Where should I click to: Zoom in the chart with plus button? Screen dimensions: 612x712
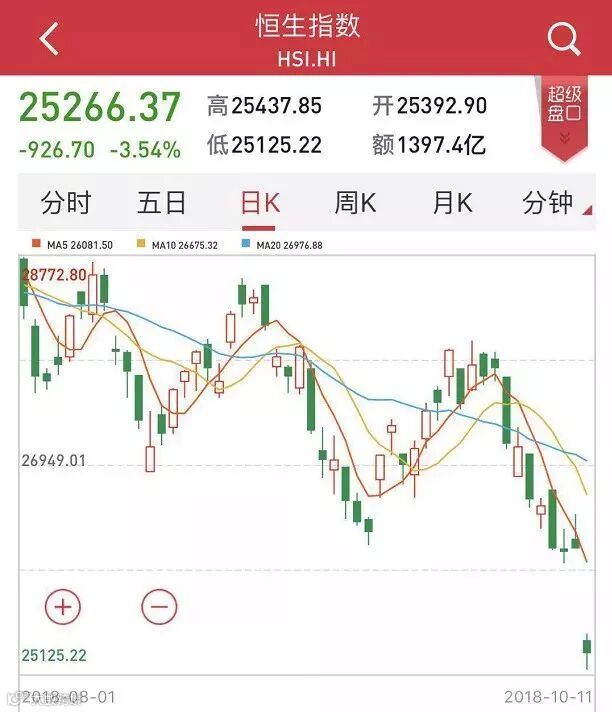click(x=63, y=606)
